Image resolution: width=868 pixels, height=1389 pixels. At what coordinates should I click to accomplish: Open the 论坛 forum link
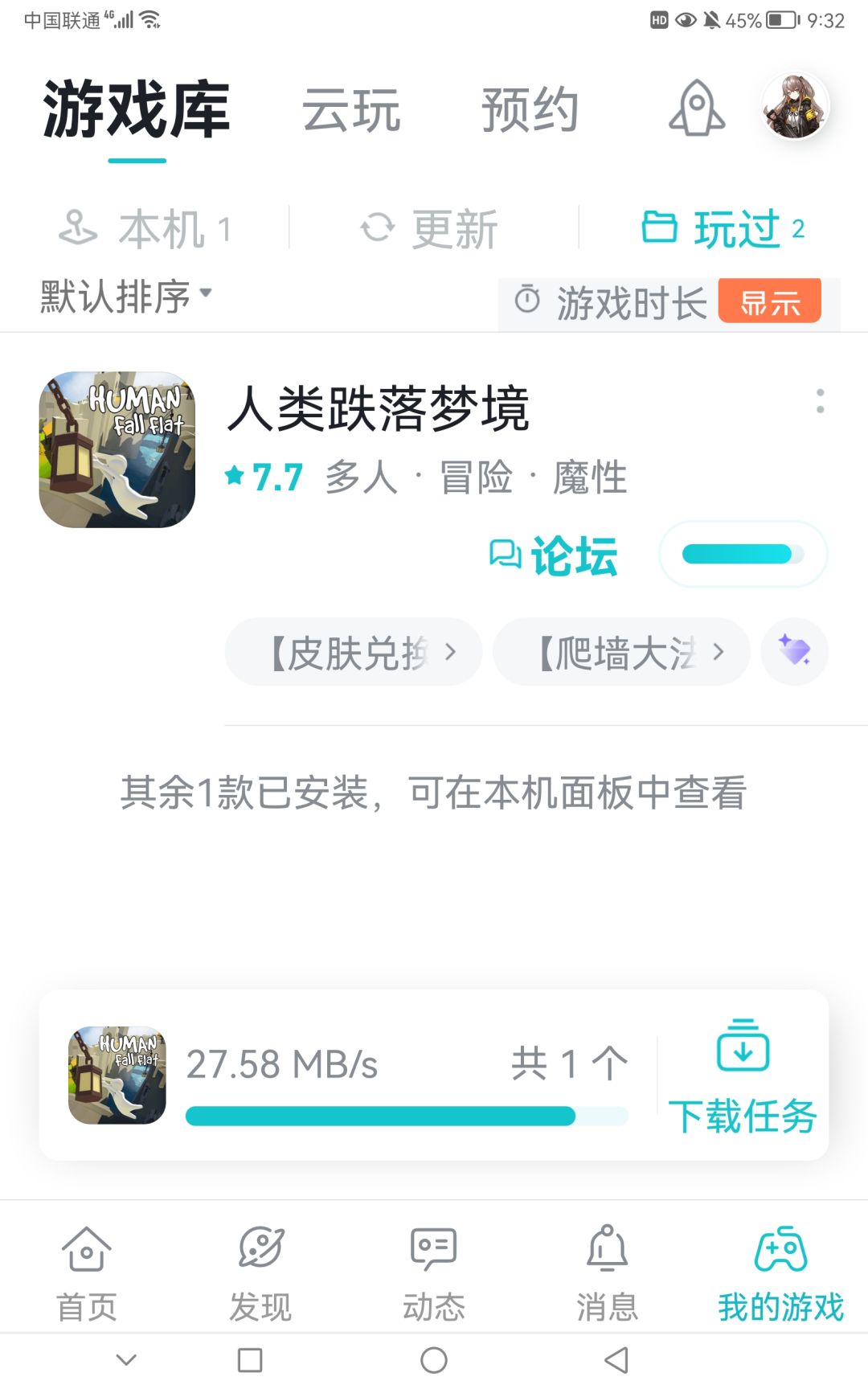point(554,555)
